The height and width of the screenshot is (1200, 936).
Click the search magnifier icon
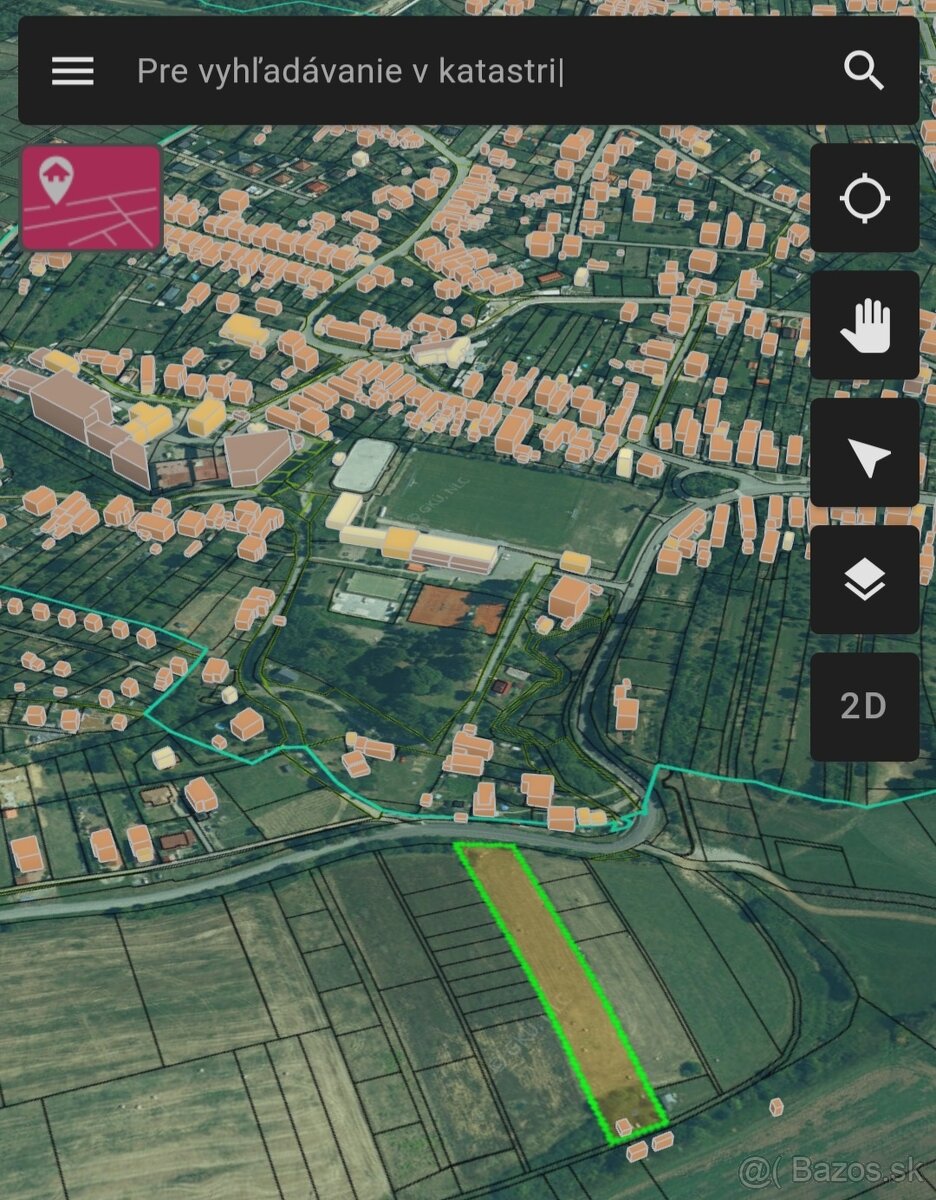click(x=861, y=71)
